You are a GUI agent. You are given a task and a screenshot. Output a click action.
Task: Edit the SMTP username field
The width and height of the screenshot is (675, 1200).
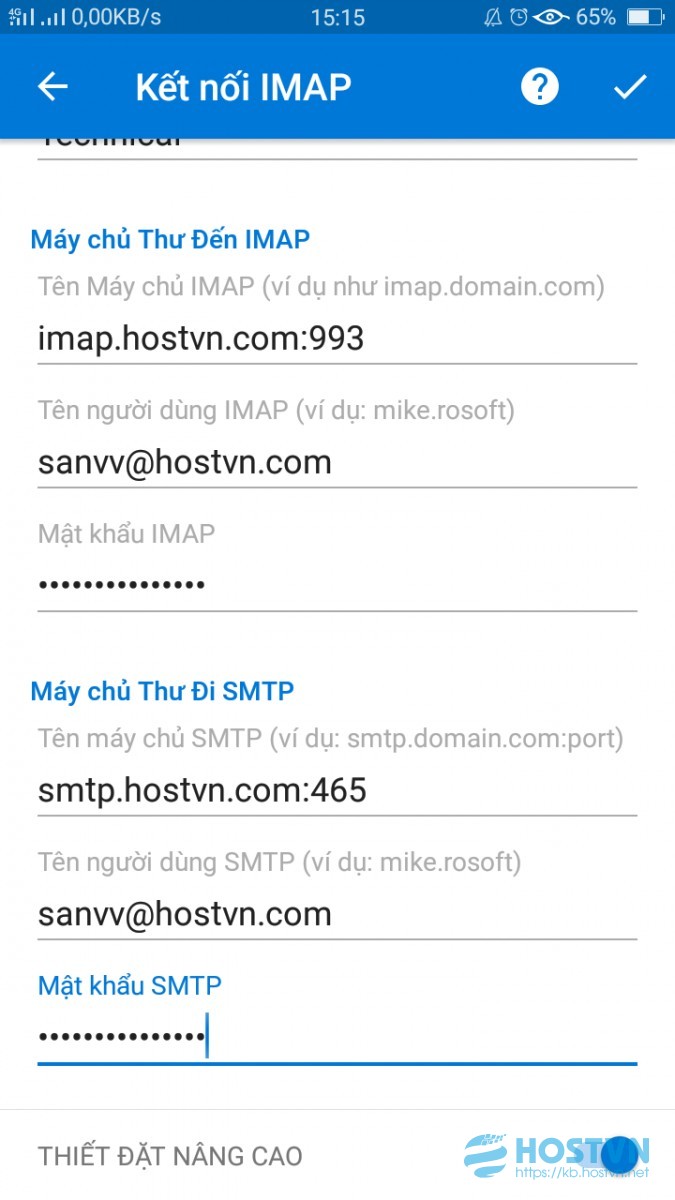(337, 915)
